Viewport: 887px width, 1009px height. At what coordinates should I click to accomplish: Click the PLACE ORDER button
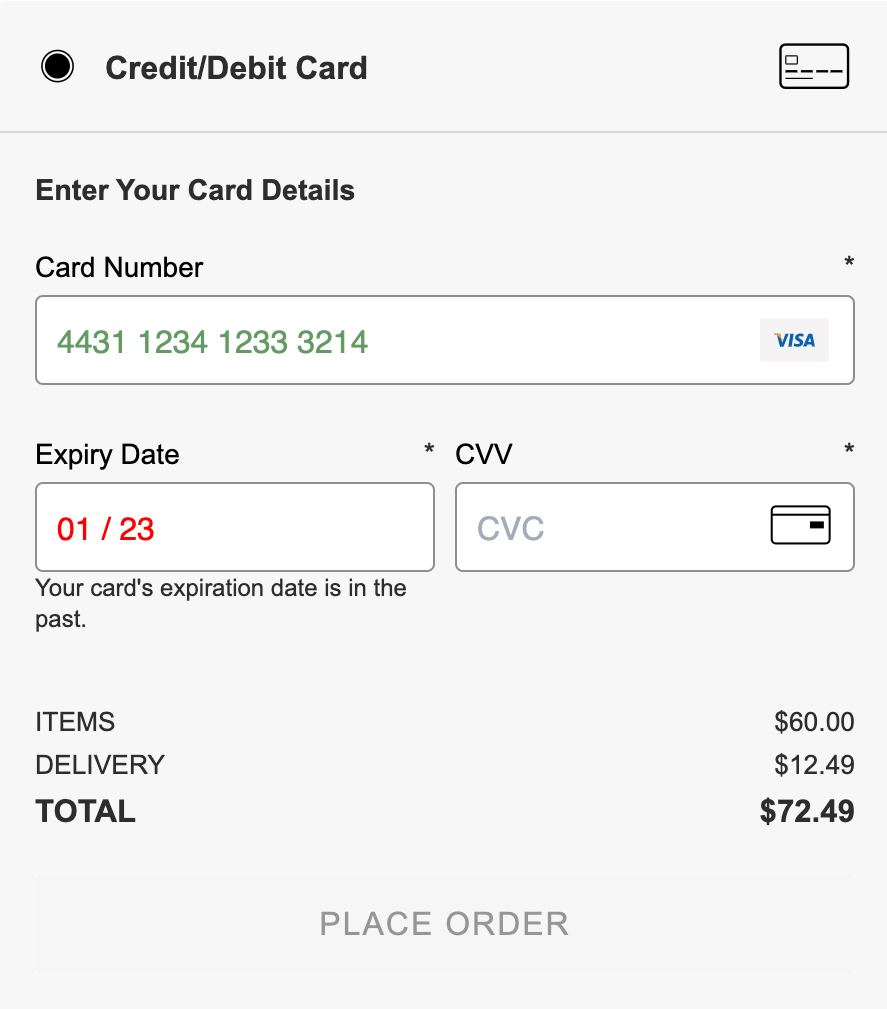pos(443,923)
